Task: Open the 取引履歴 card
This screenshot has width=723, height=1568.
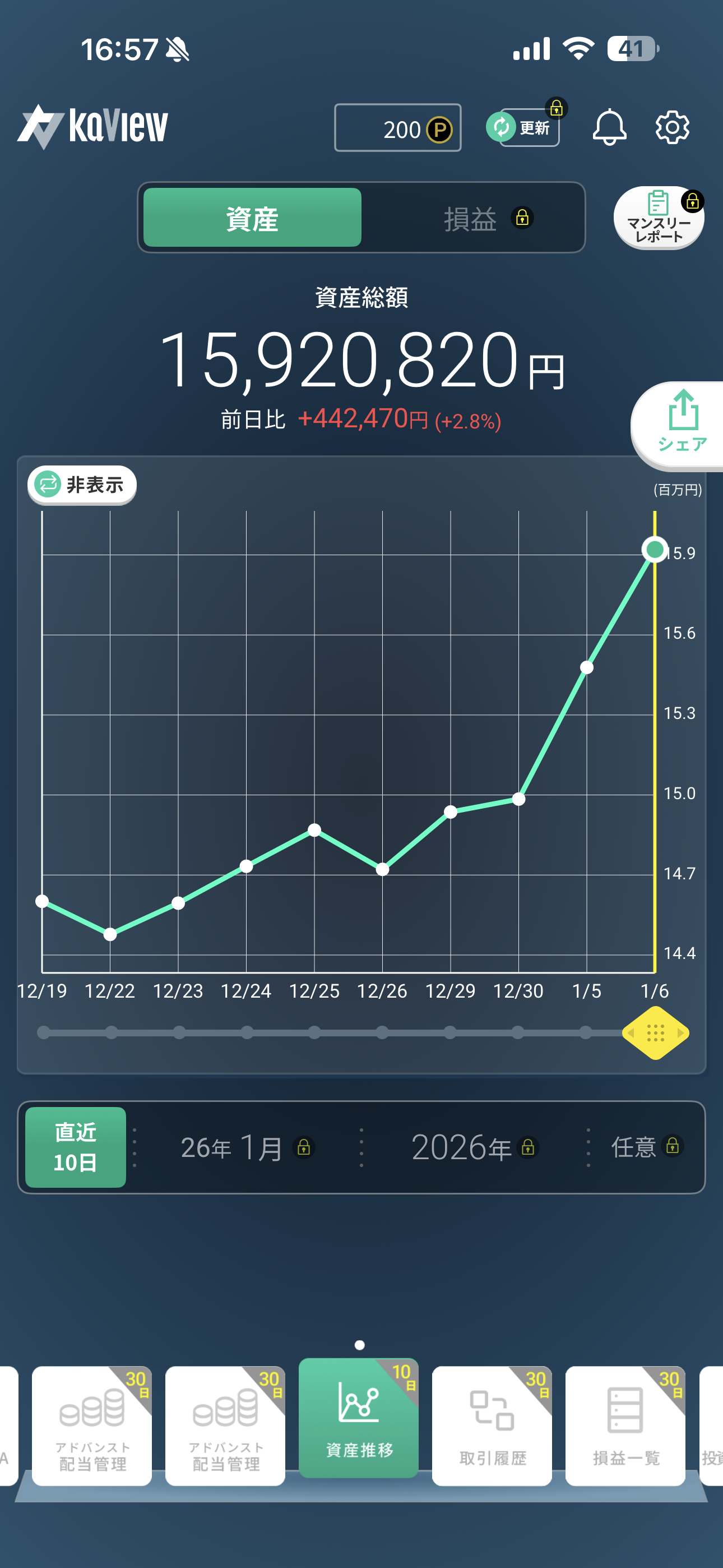Action: 492,1426
